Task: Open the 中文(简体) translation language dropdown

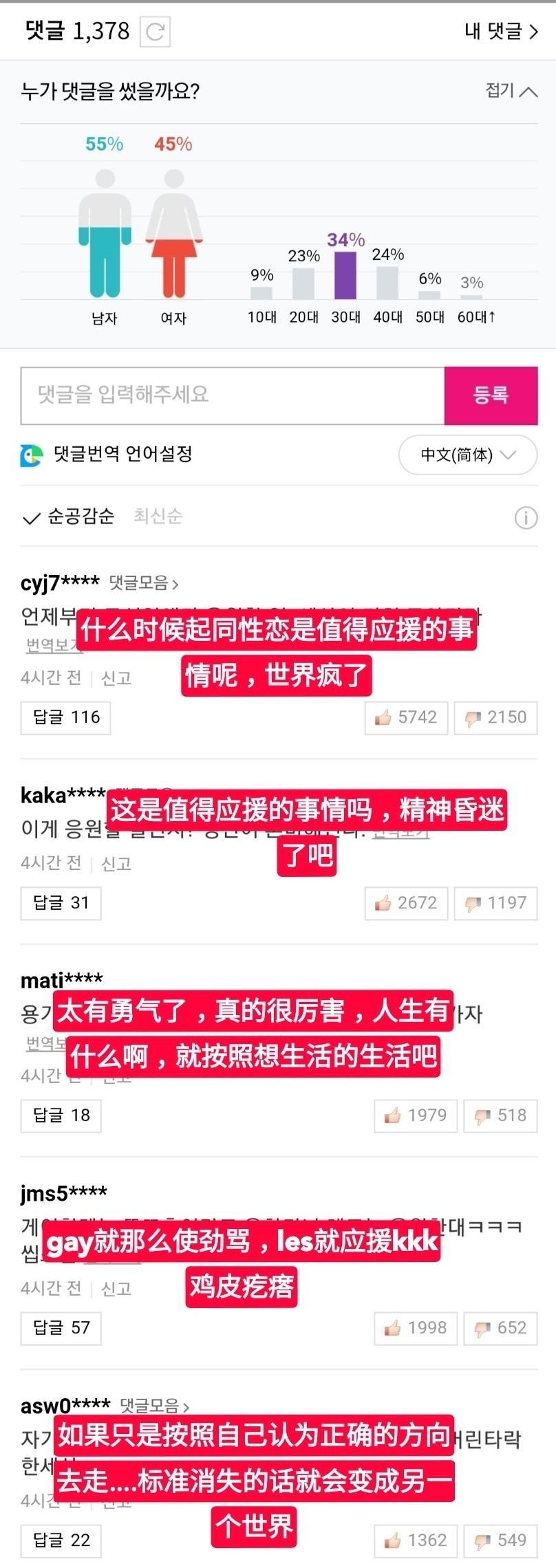Action: pyautogui.click(x=468, y=455)
